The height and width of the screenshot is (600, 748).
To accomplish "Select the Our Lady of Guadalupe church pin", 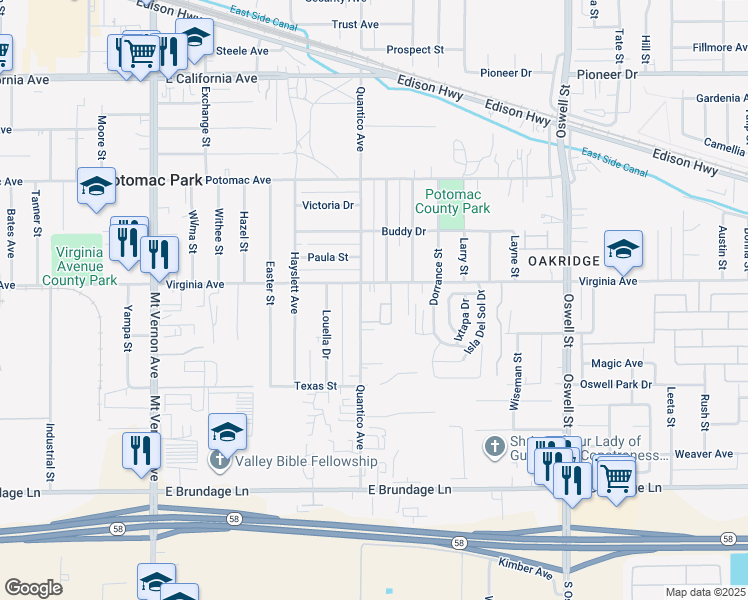I will click(x=495, y=447).
